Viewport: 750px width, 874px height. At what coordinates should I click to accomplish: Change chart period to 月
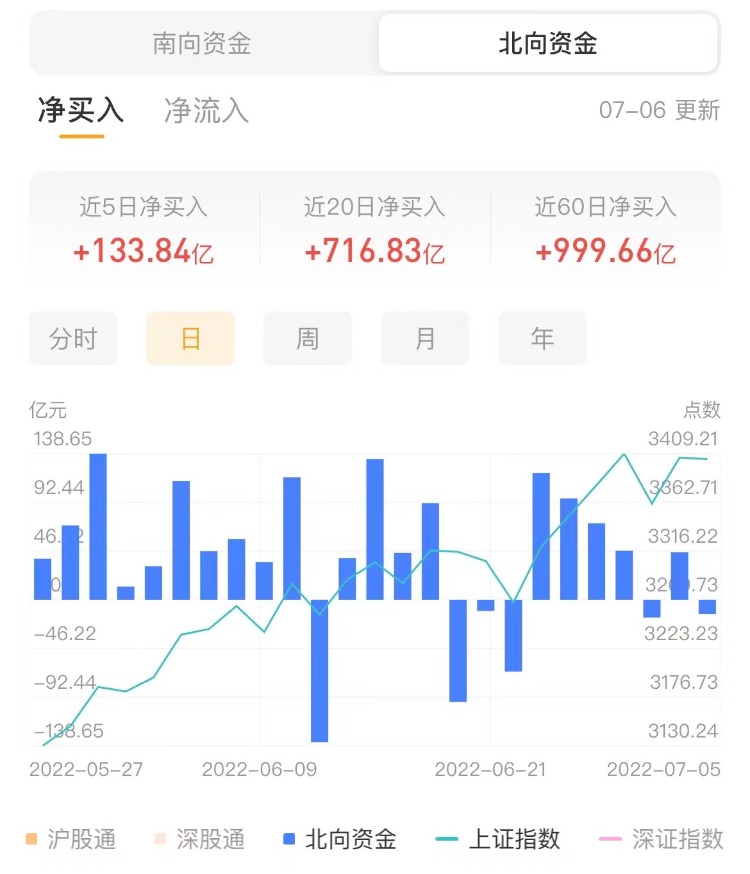[x=425, y=338]
